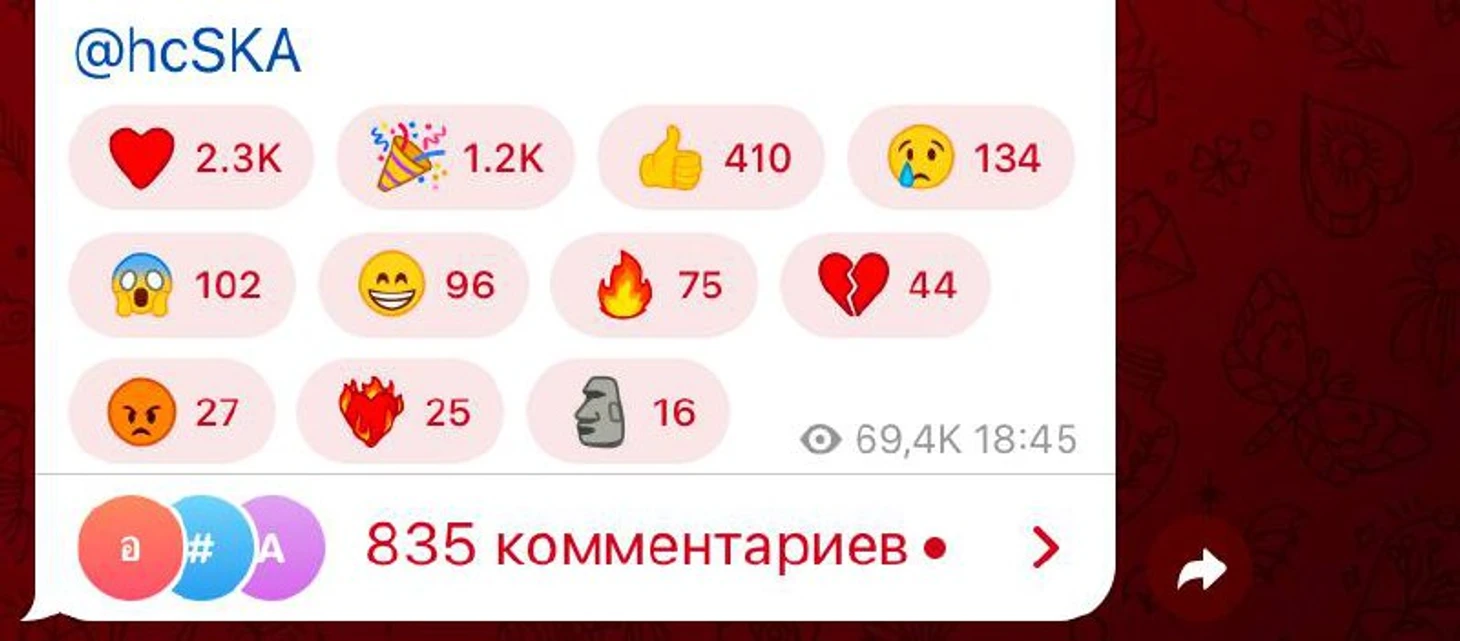React with the fire emoji (75)
This screenshot has height=641, width=1460.
655,285
